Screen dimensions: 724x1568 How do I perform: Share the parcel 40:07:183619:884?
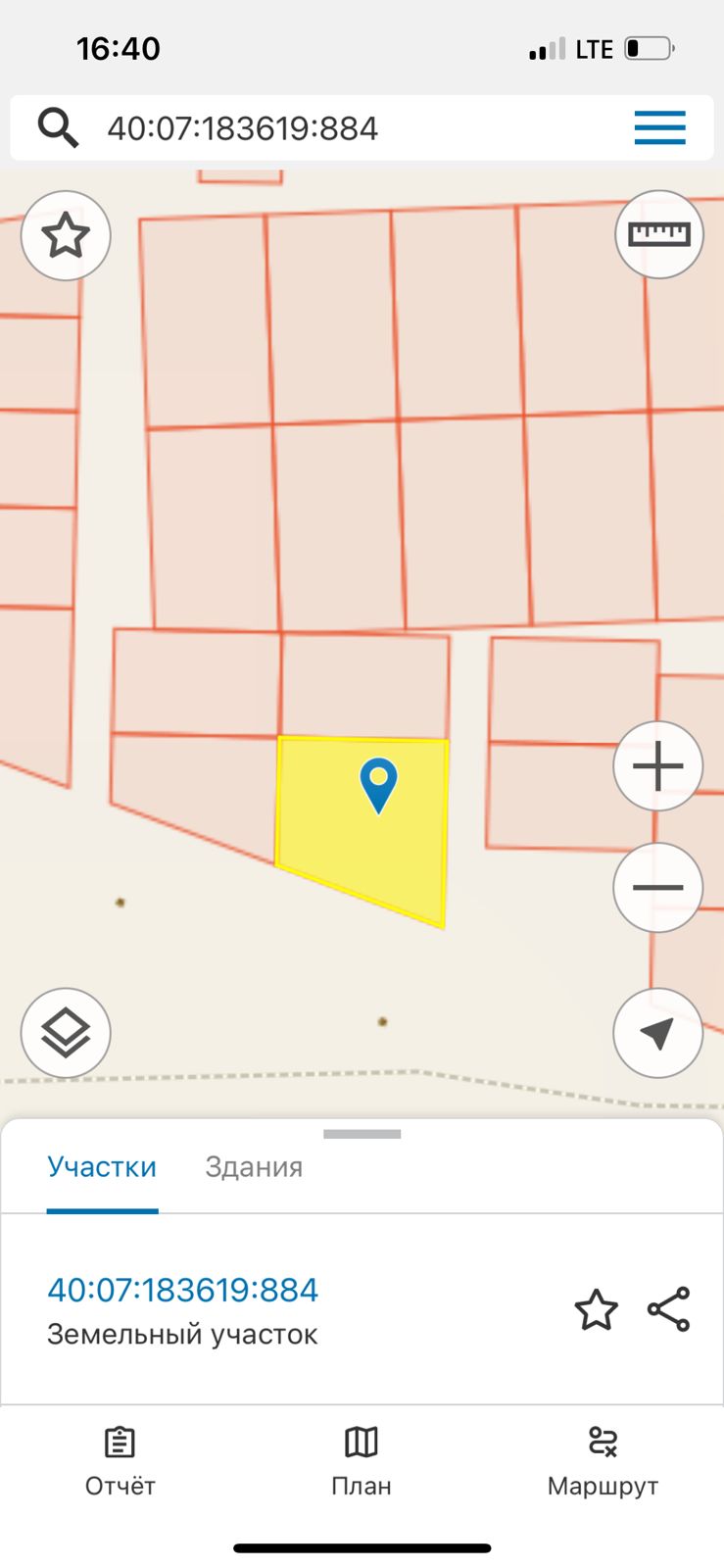pos(669,1310)
